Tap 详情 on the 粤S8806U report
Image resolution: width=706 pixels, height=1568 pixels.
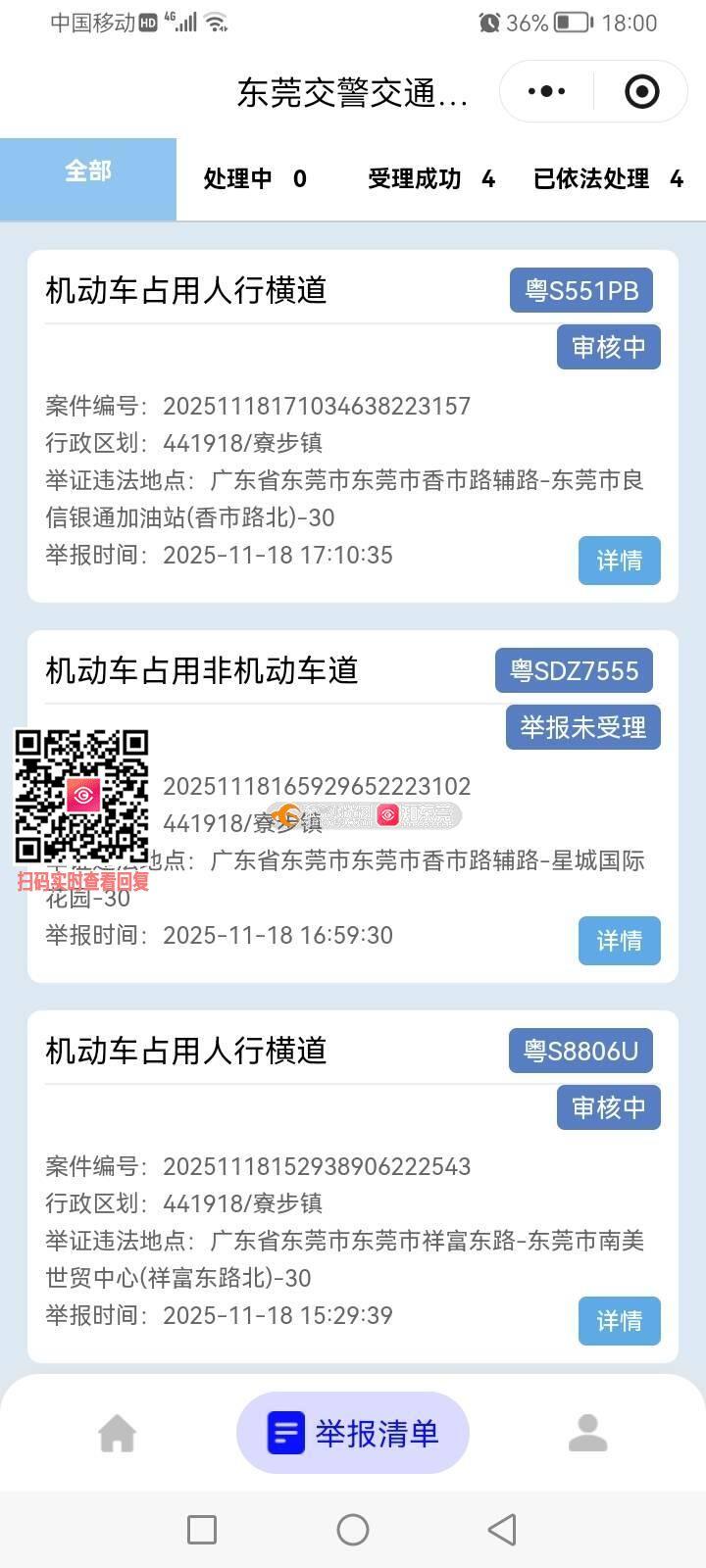pos(619,1321)
